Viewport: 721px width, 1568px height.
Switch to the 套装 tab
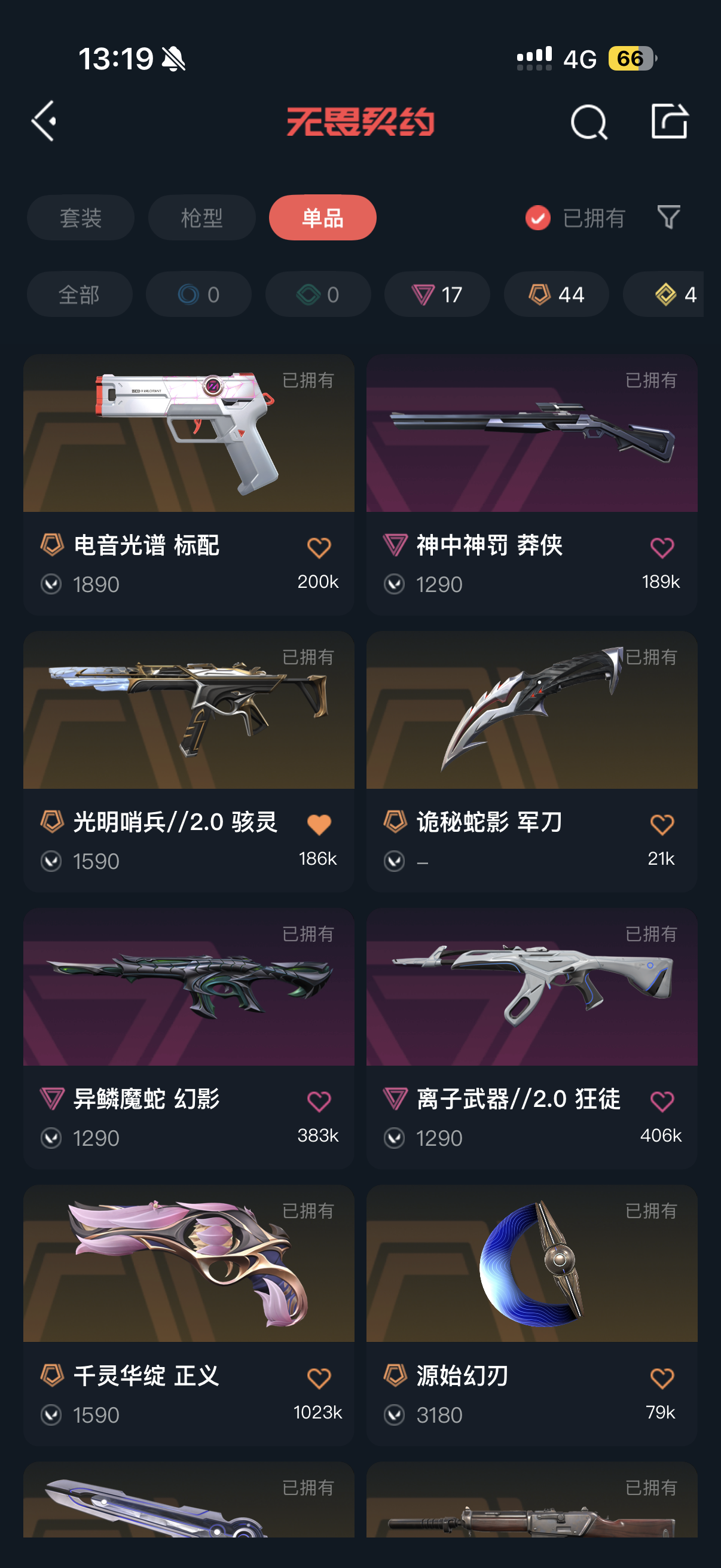(80, 217)
